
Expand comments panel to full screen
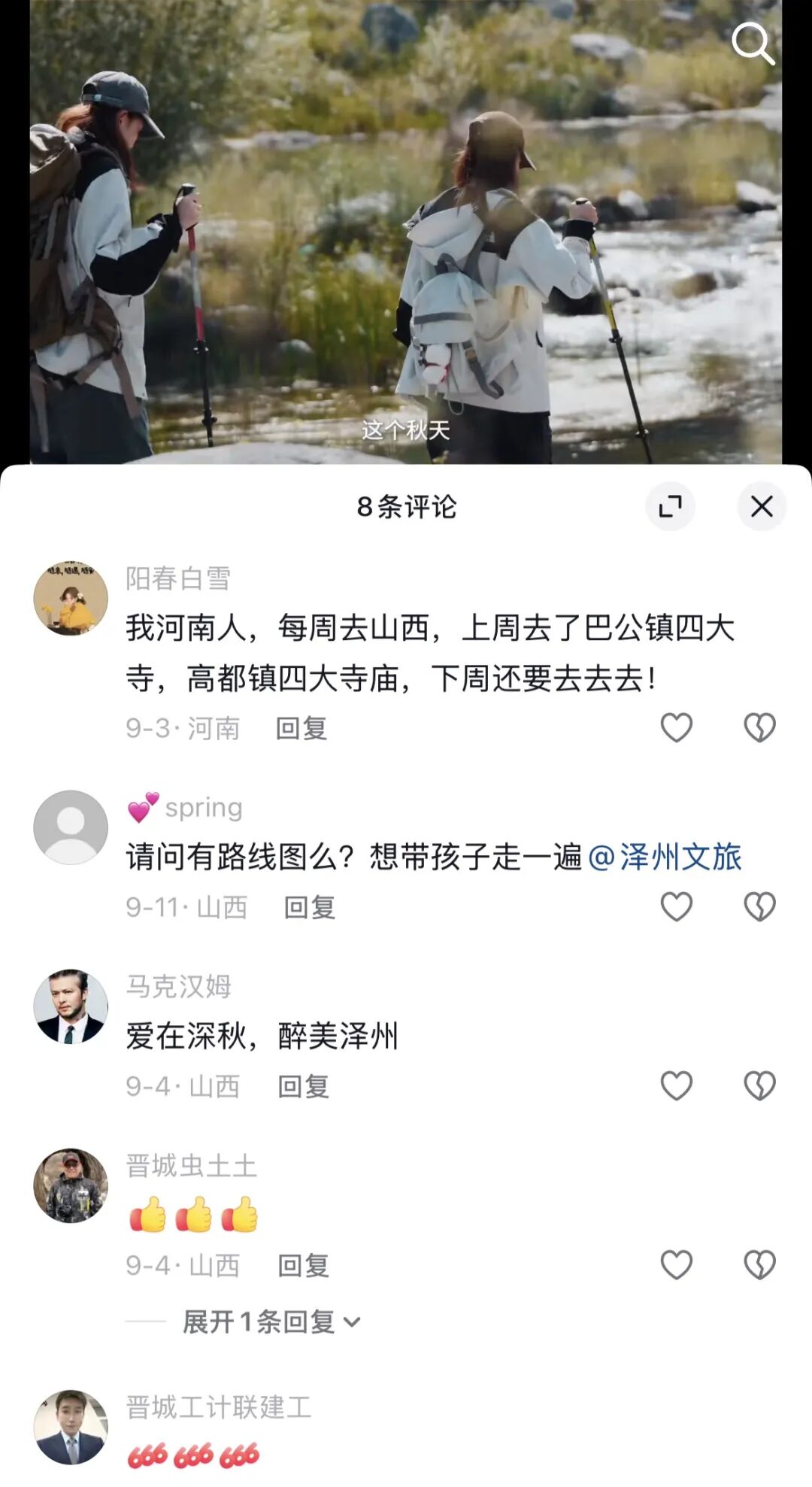click(670, 506)
